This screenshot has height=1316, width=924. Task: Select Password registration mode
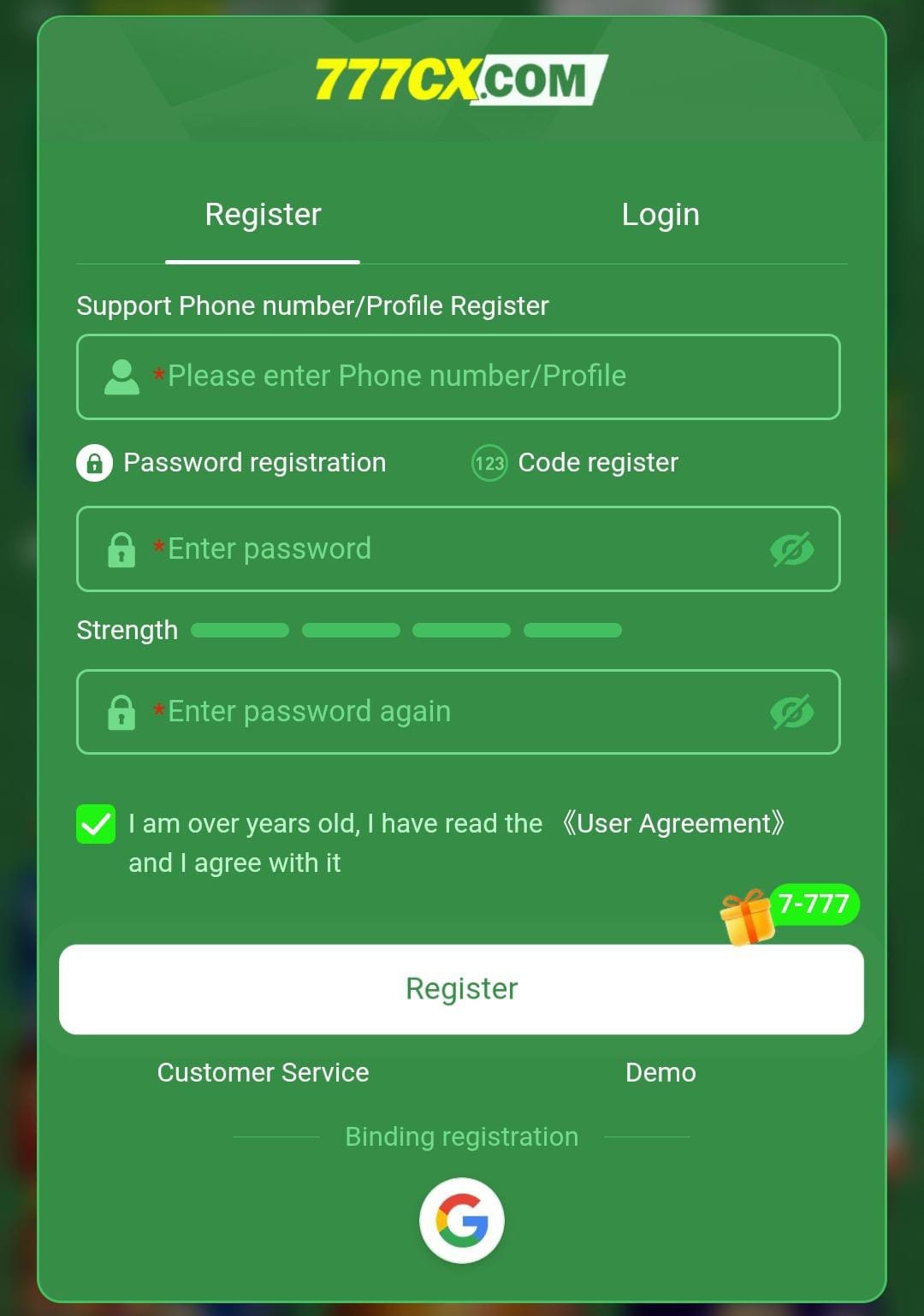tap(254, 462)
